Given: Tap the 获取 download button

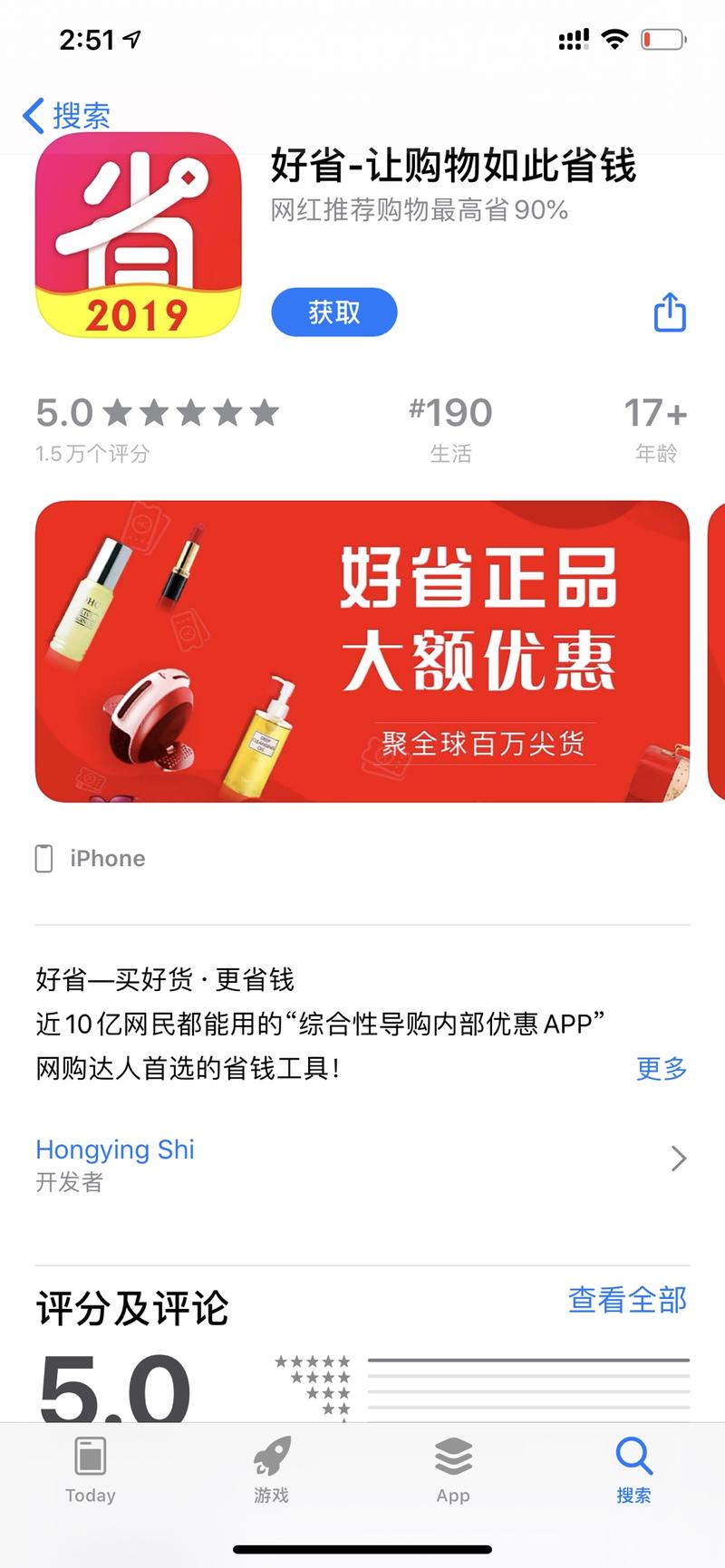Looking at the screenshot, I should [333, 312].
